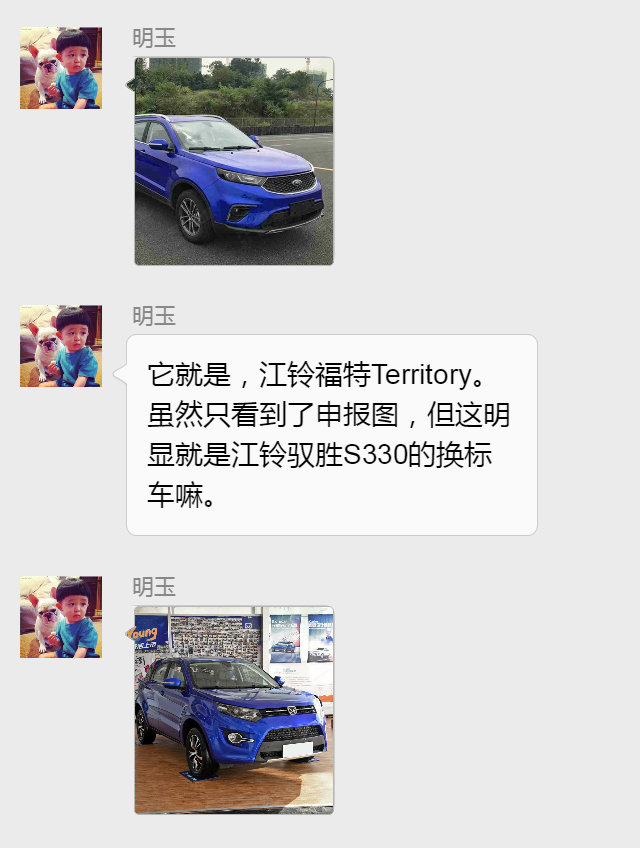Open the showroom photo of the blue SUV
Screen dimensions: 640x848
[x=234, y=710]
